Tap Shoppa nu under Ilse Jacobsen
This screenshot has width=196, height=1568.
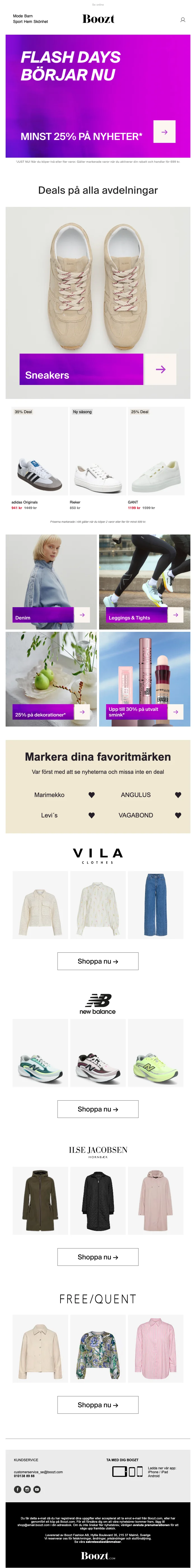click(98, 1257)
